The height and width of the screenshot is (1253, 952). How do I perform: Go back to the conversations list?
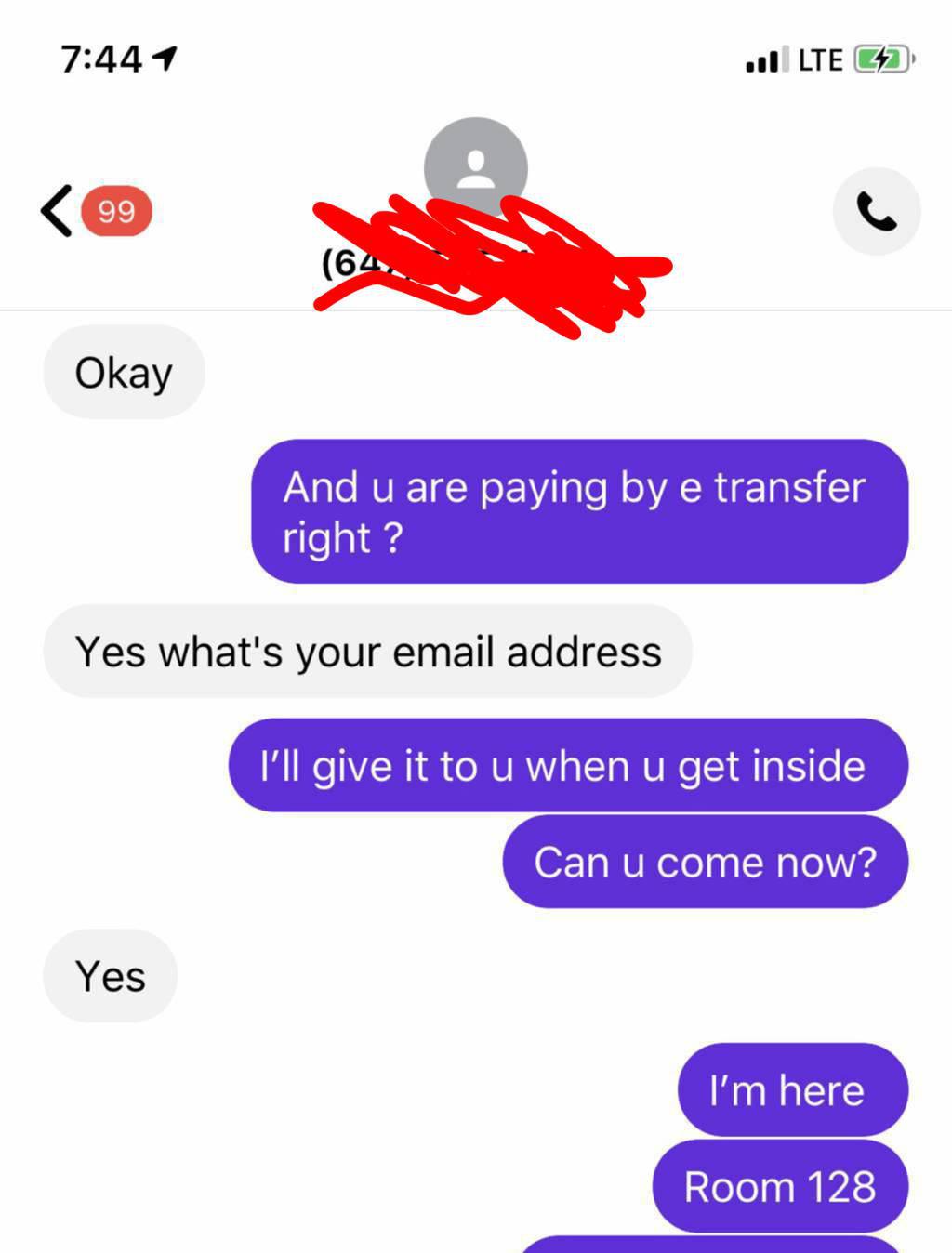pyautogui.click(x=58, y=211)
